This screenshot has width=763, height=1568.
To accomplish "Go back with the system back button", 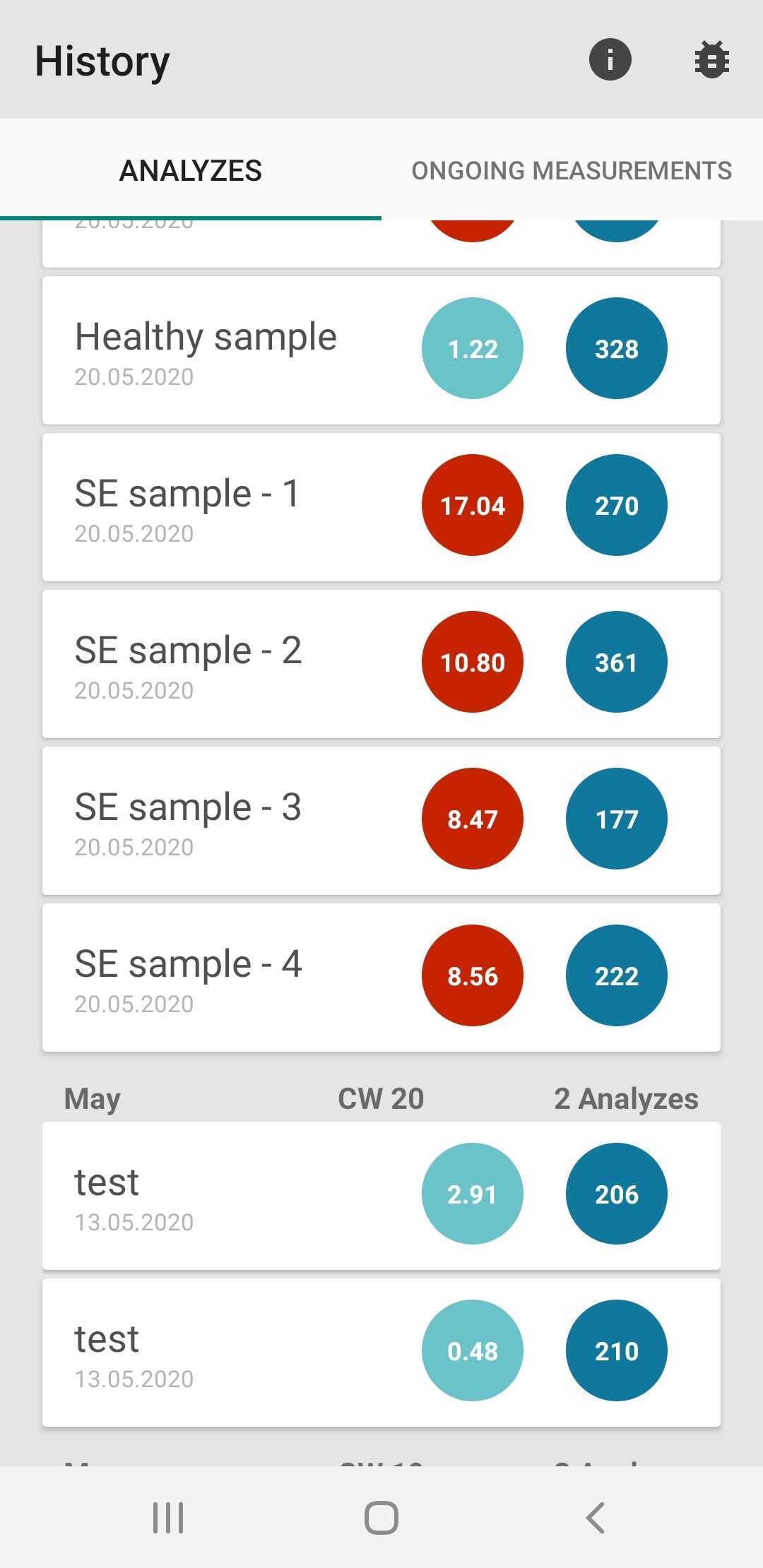I will coord(596,1517).
